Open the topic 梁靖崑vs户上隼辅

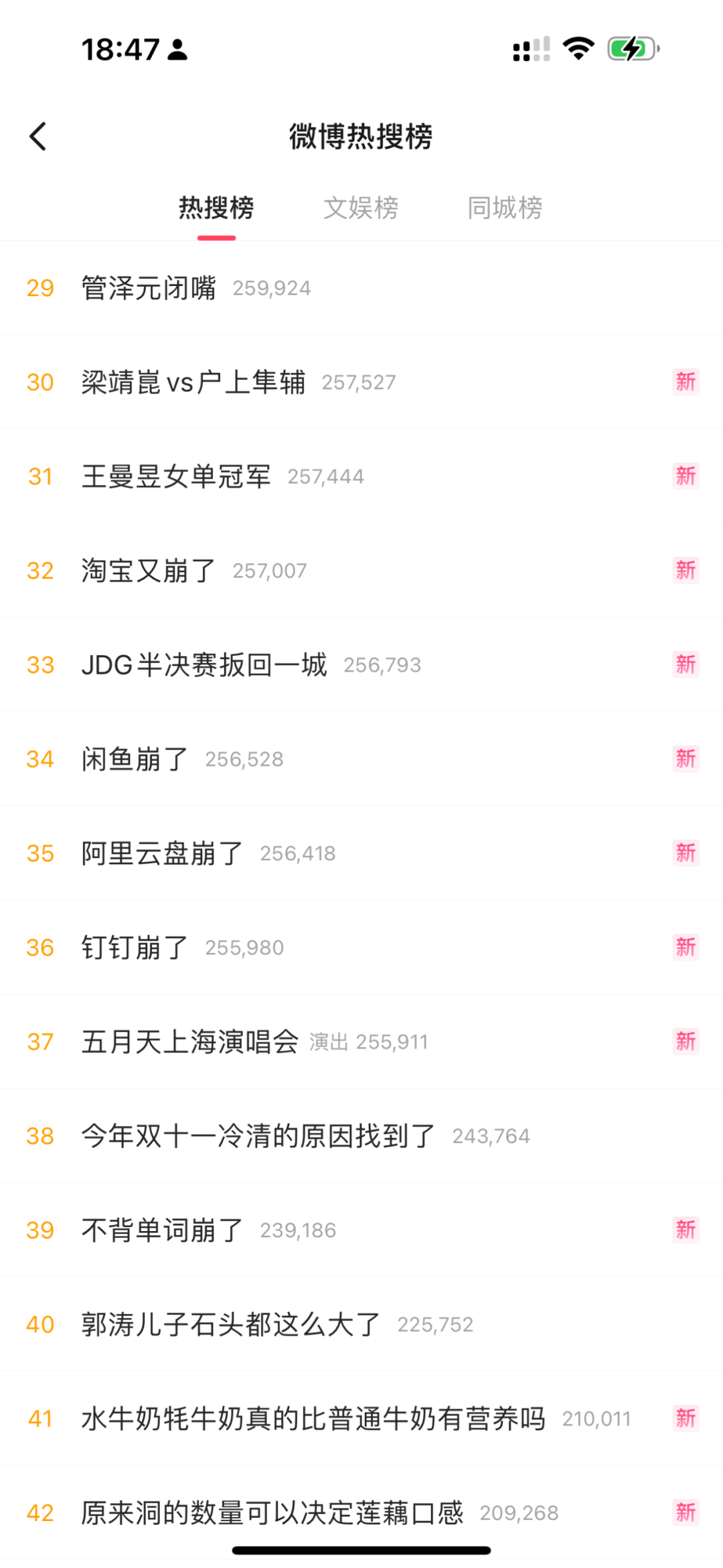click(x=193, y=382)
